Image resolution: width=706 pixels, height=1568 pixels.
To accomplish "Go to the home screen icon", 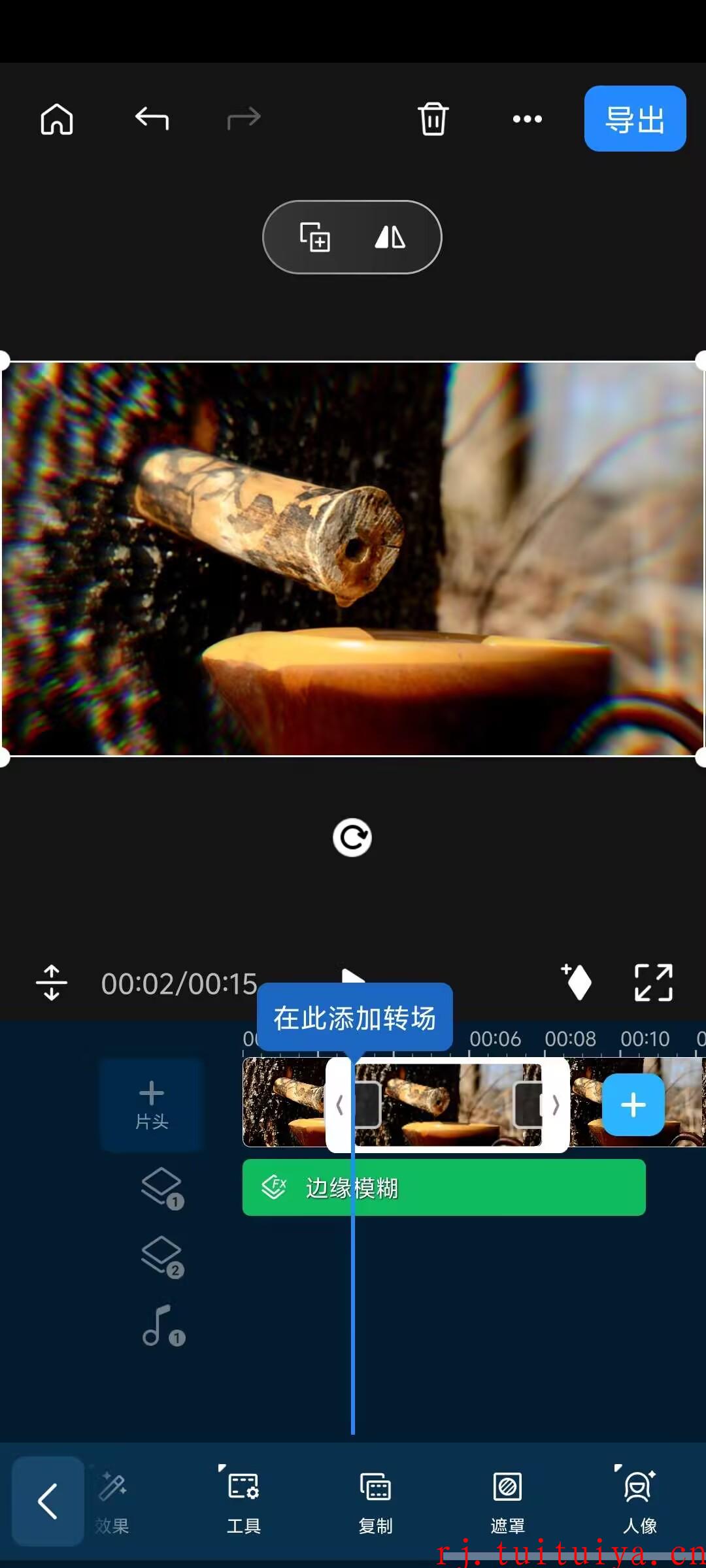I will tap(57, 119).
